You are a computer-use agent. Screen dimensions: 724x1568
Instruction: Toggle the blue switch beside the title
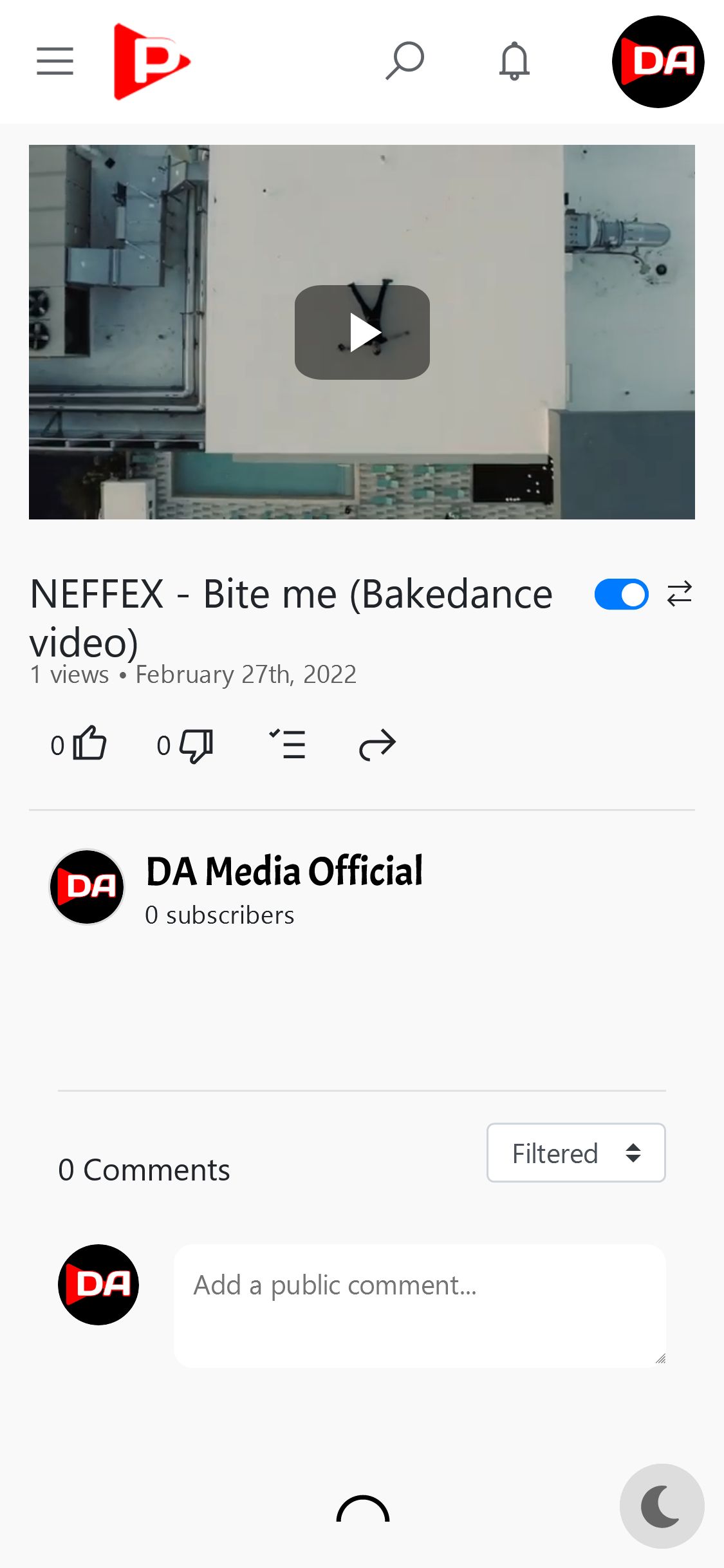pyautogui.click(x=621, y=594)
